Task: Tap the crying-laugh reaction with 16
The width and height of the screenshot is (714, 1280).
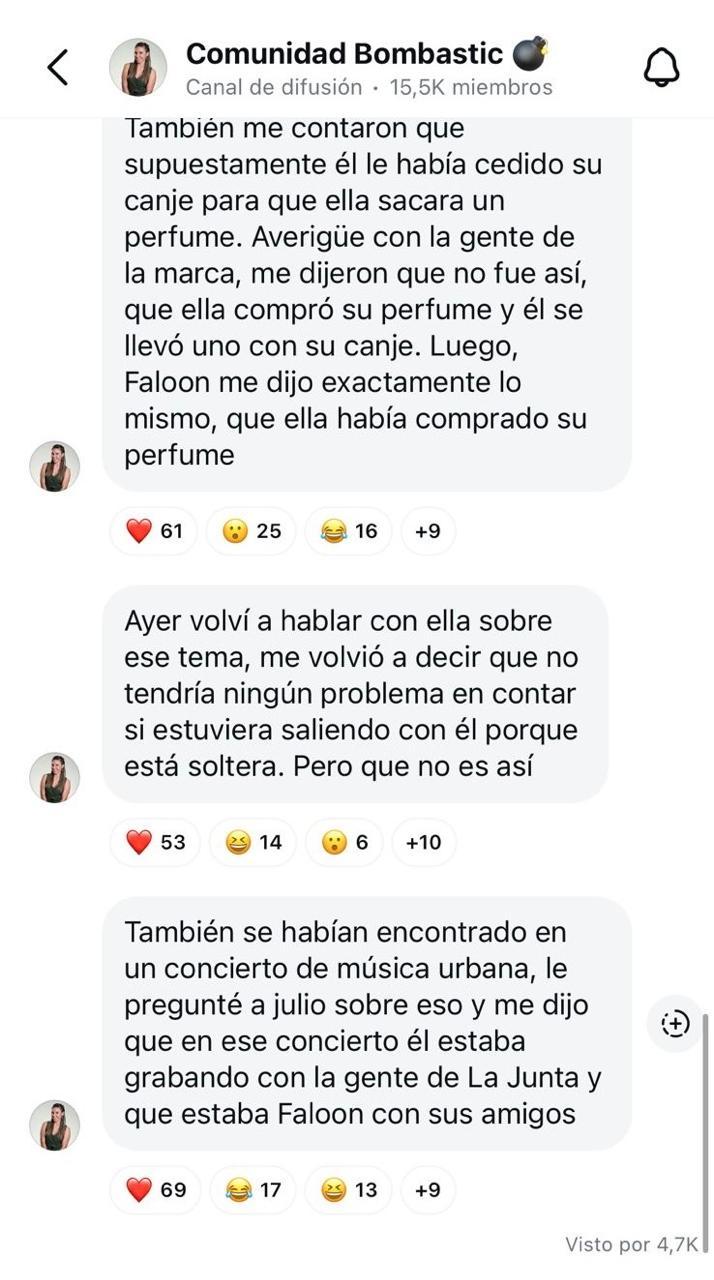Action: 349,531
